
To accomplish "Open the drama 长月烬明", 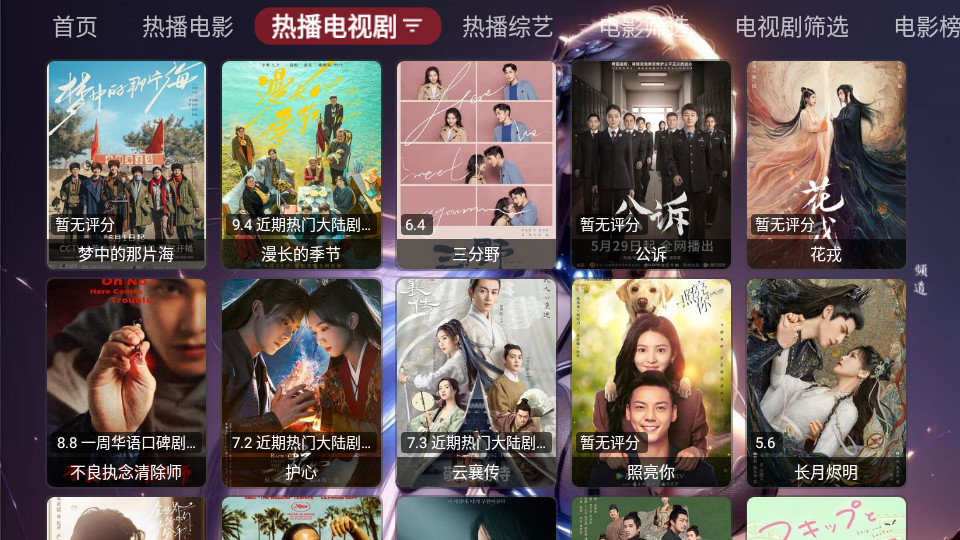I will [826, 383].
